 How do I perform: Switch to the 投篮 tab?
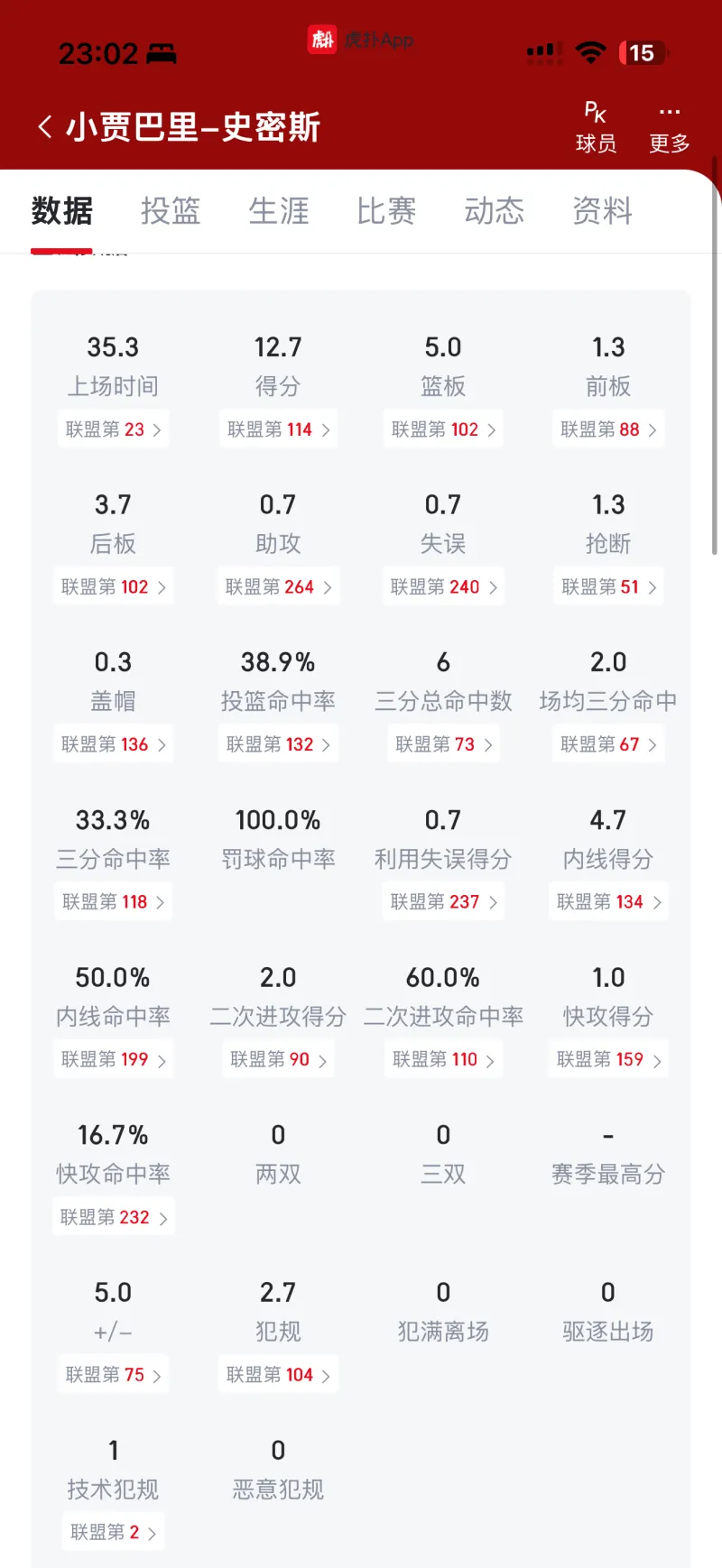pyautogui.click(x=170, y=211)
